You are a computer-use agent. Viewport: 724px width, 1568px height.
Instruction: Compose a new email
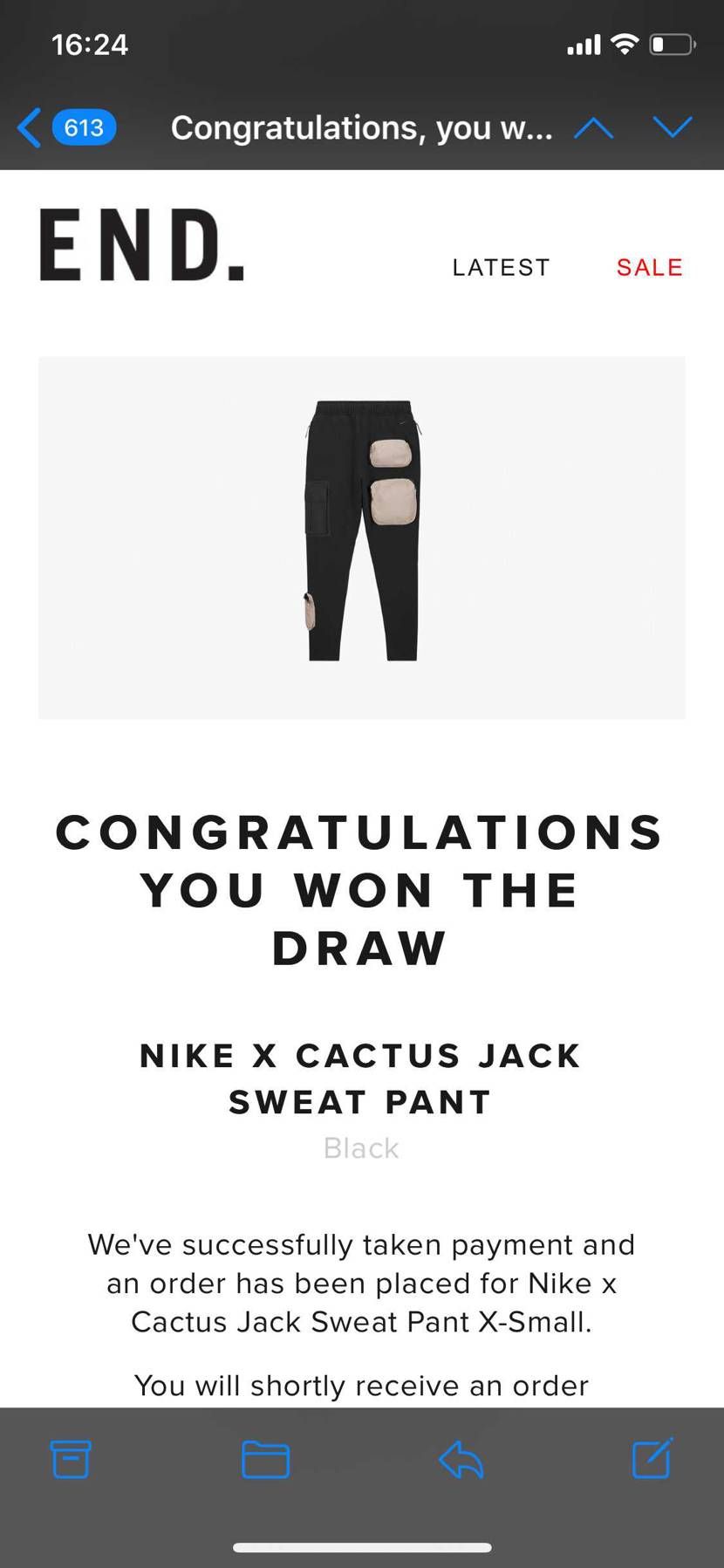pyautogui.click(x=652, y=1457)
